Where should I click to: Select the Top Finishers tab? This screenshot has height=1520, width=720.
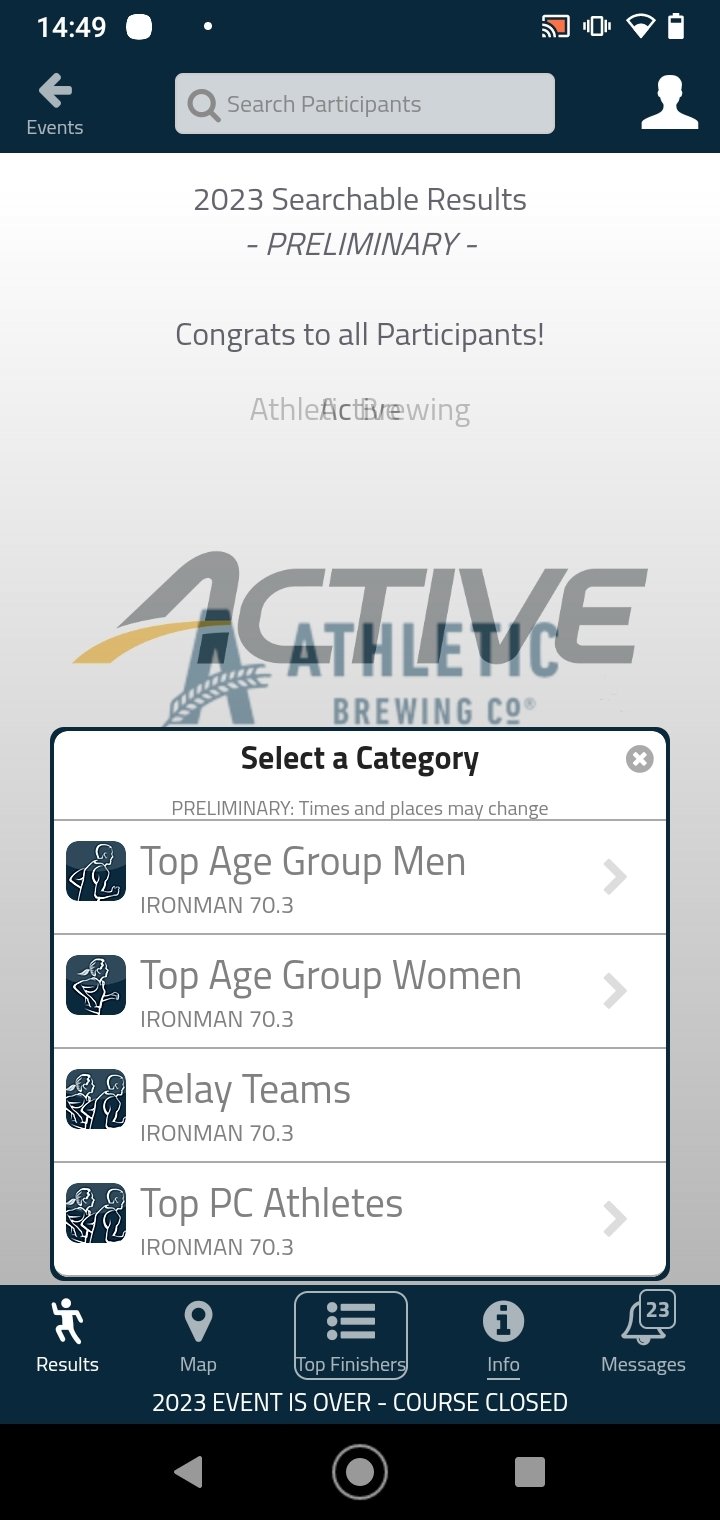pos(351,1336)
